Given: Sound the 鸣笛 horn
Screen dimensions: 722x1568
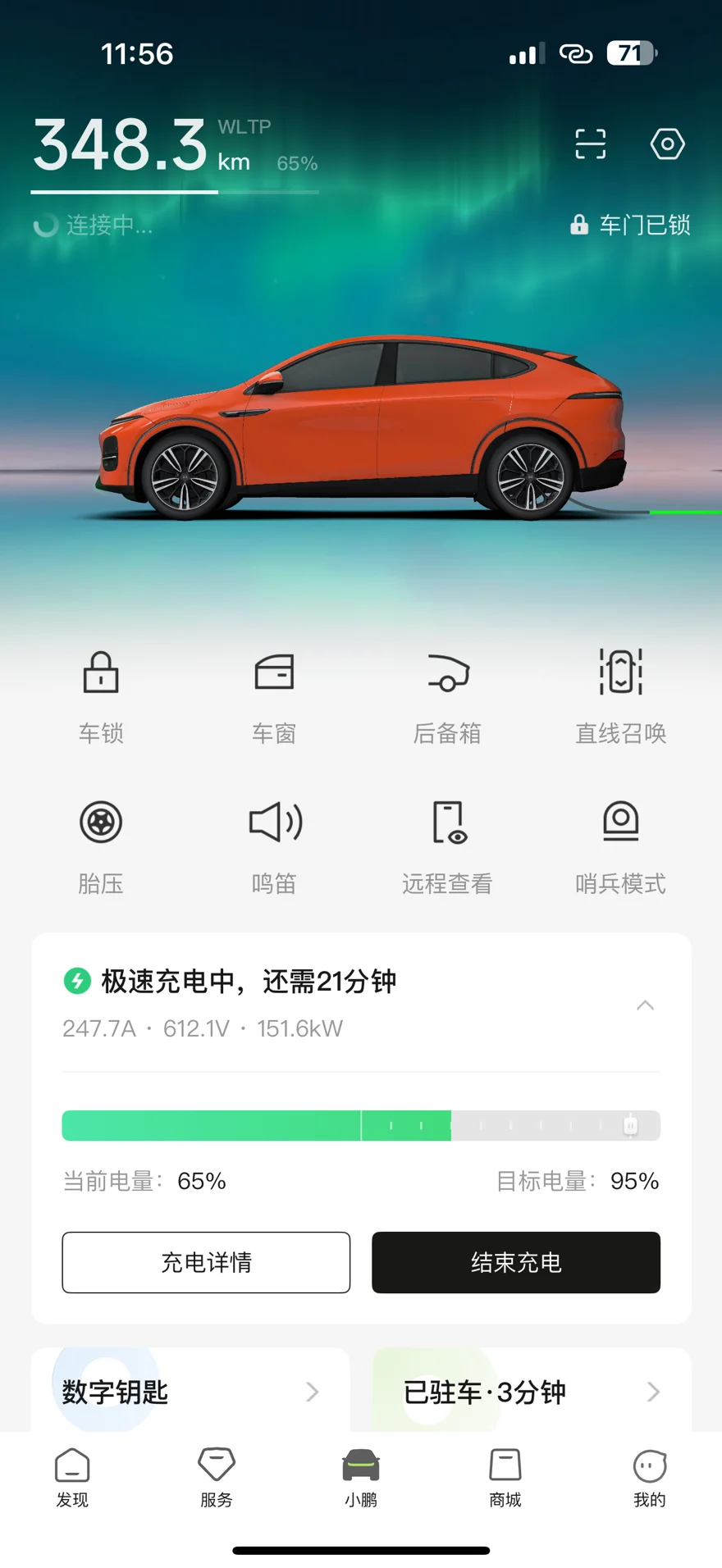Looking at the screenshot, I should point(274,846).
